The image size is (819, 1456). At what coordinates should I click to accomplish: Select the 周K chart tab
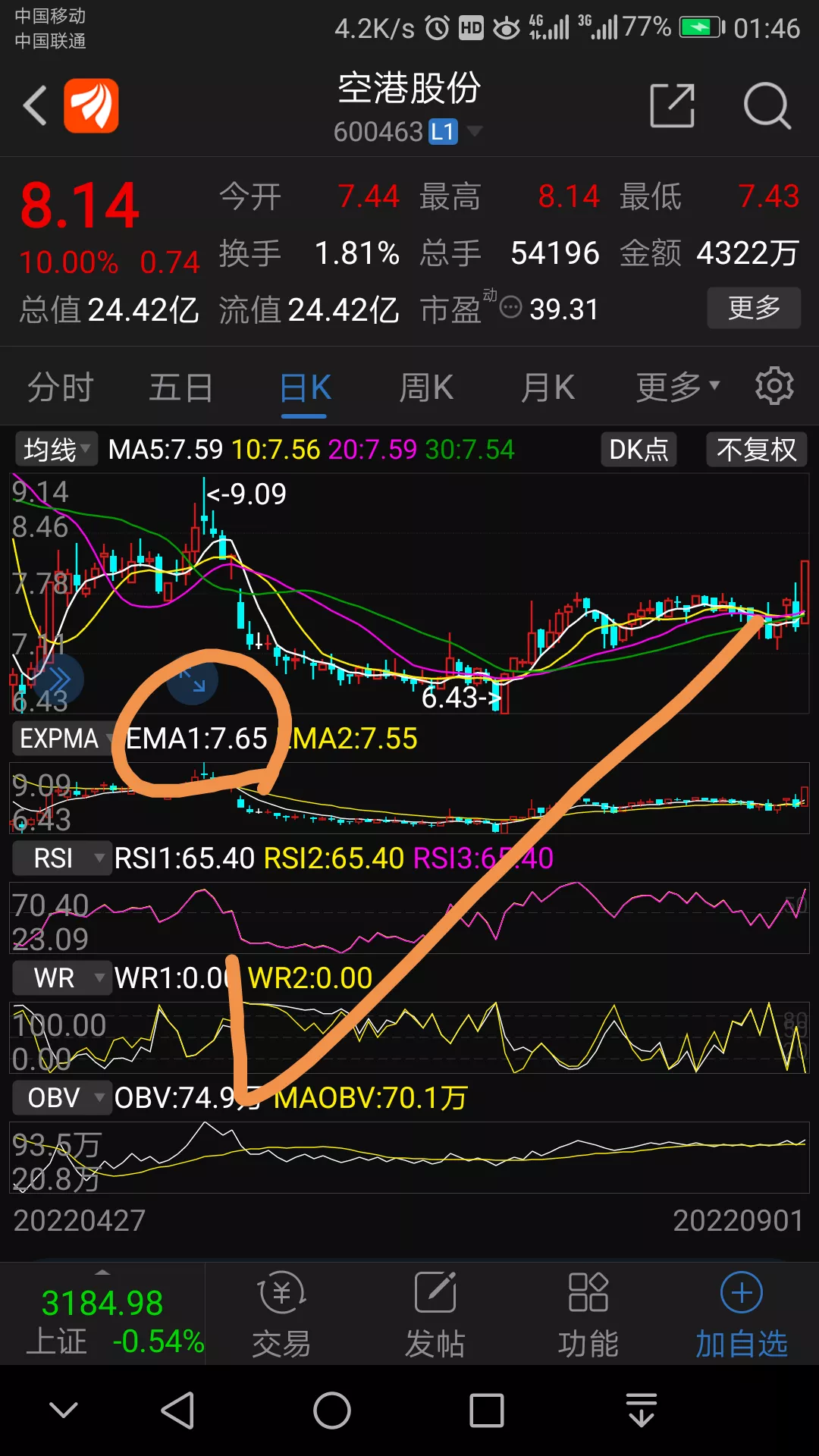pos(426,388)
